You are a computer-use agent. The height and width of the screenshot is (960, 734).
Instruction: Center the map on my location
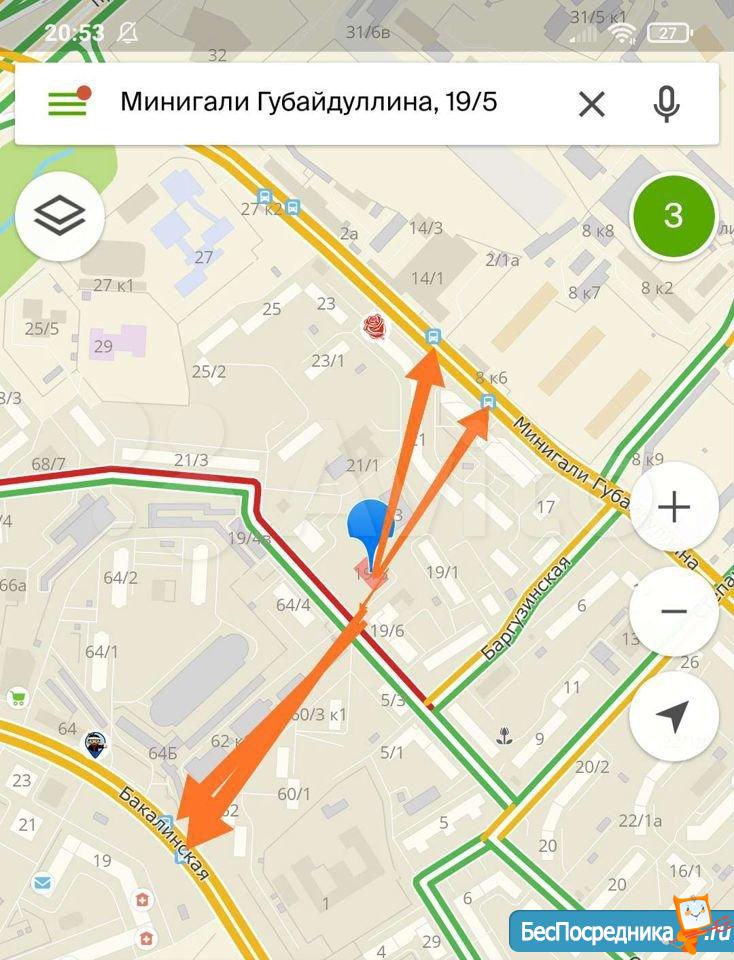point(673,716)
